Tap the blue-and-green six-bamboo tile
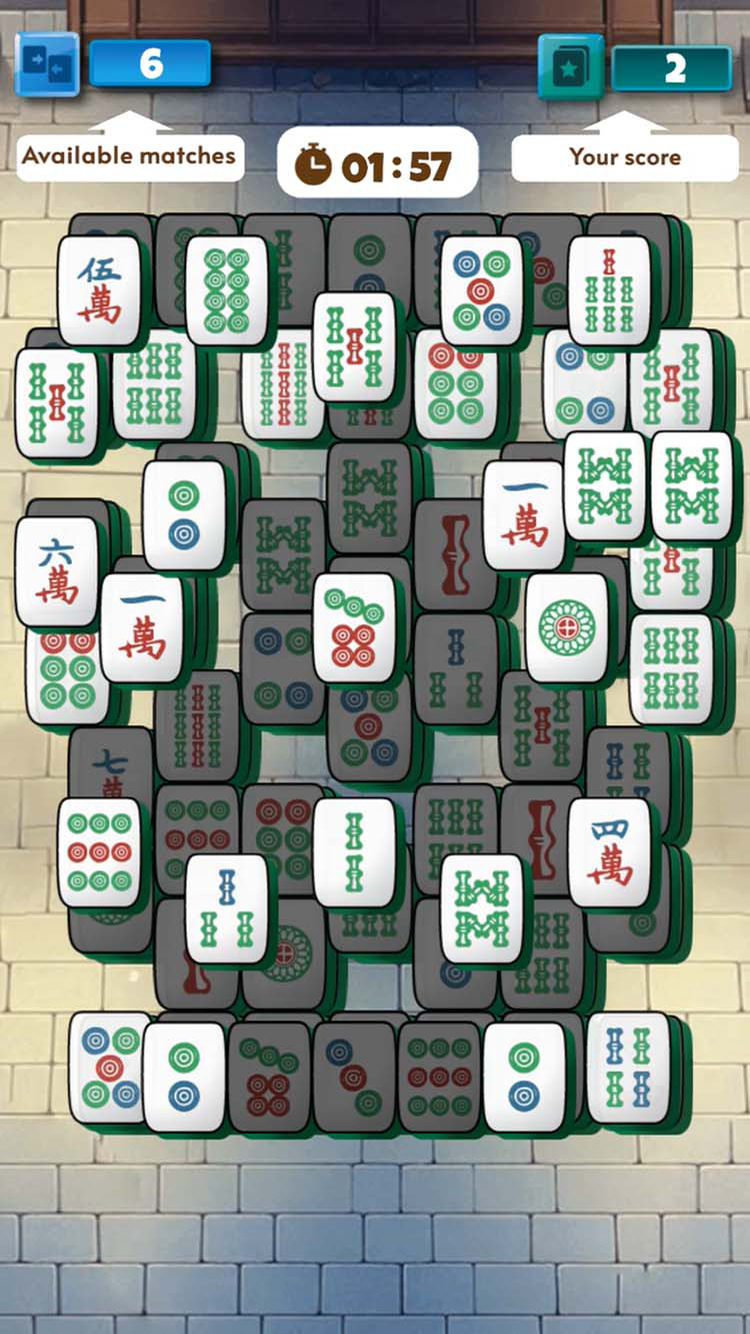The width and height of the screenshot is (750, 1334). pyautogui.click(x=628, y=1066)
